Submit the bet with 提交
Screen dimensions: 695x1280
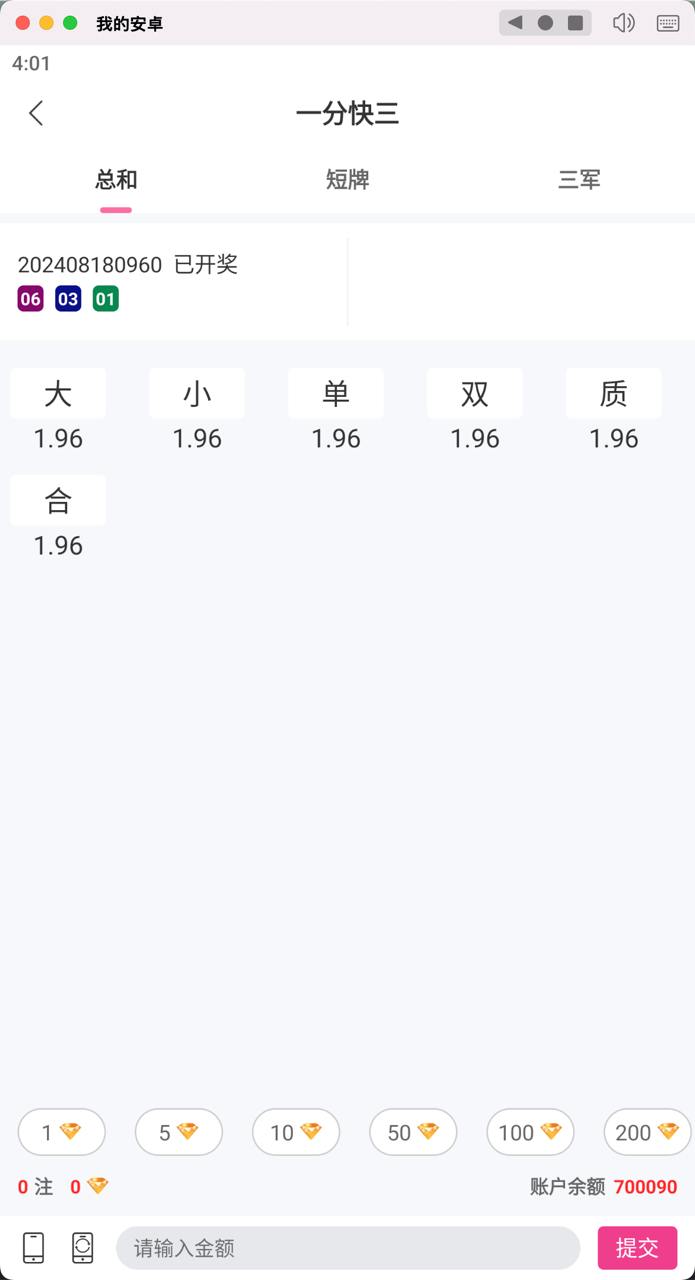tap(637, 1248)
